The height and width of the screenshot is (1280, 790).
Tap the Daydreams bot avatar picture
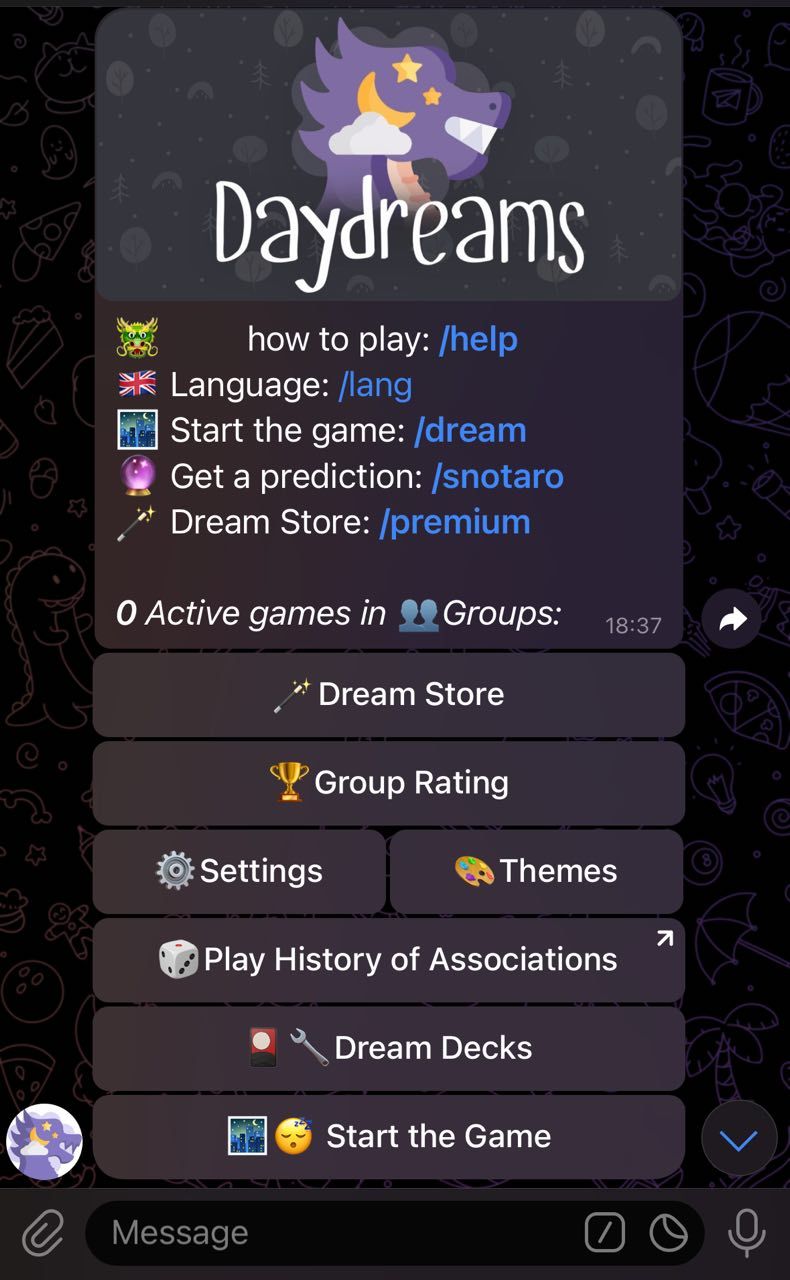[x=44, y=1140]
